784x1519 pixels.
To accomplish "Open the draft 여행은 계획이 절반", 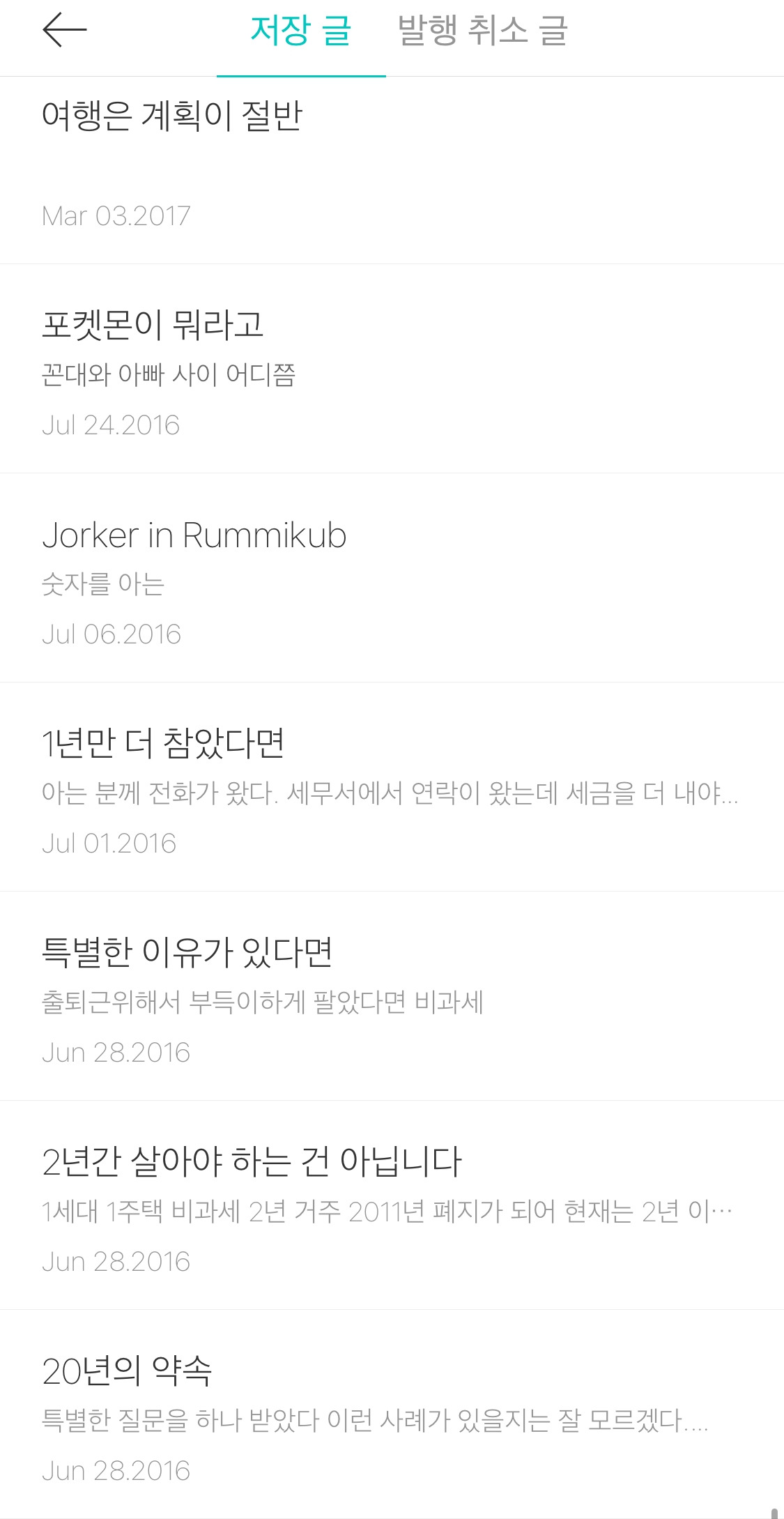I will point(172,116).
